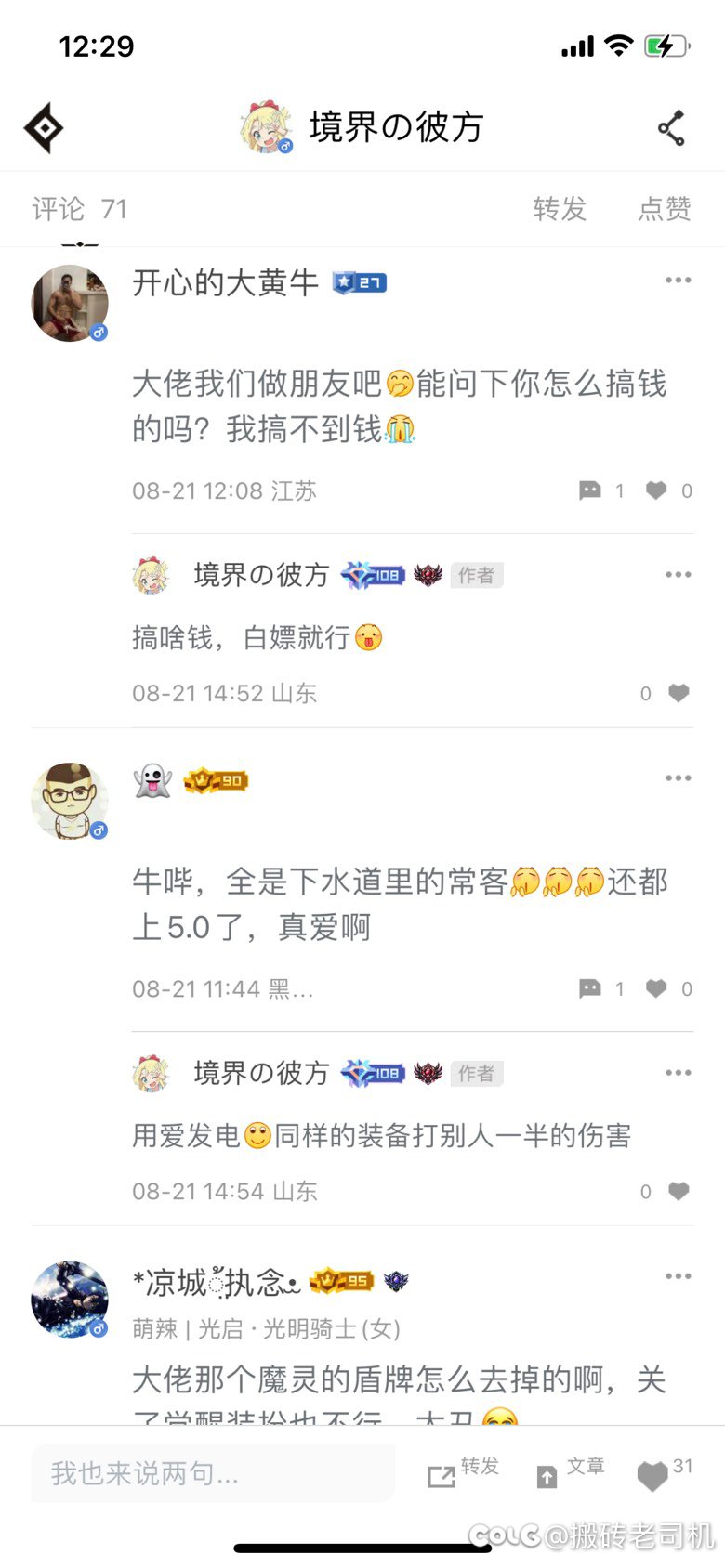Screen dimensions: 725x1568
Task: Share this post via top-right icon
Action: coord(671,128)
